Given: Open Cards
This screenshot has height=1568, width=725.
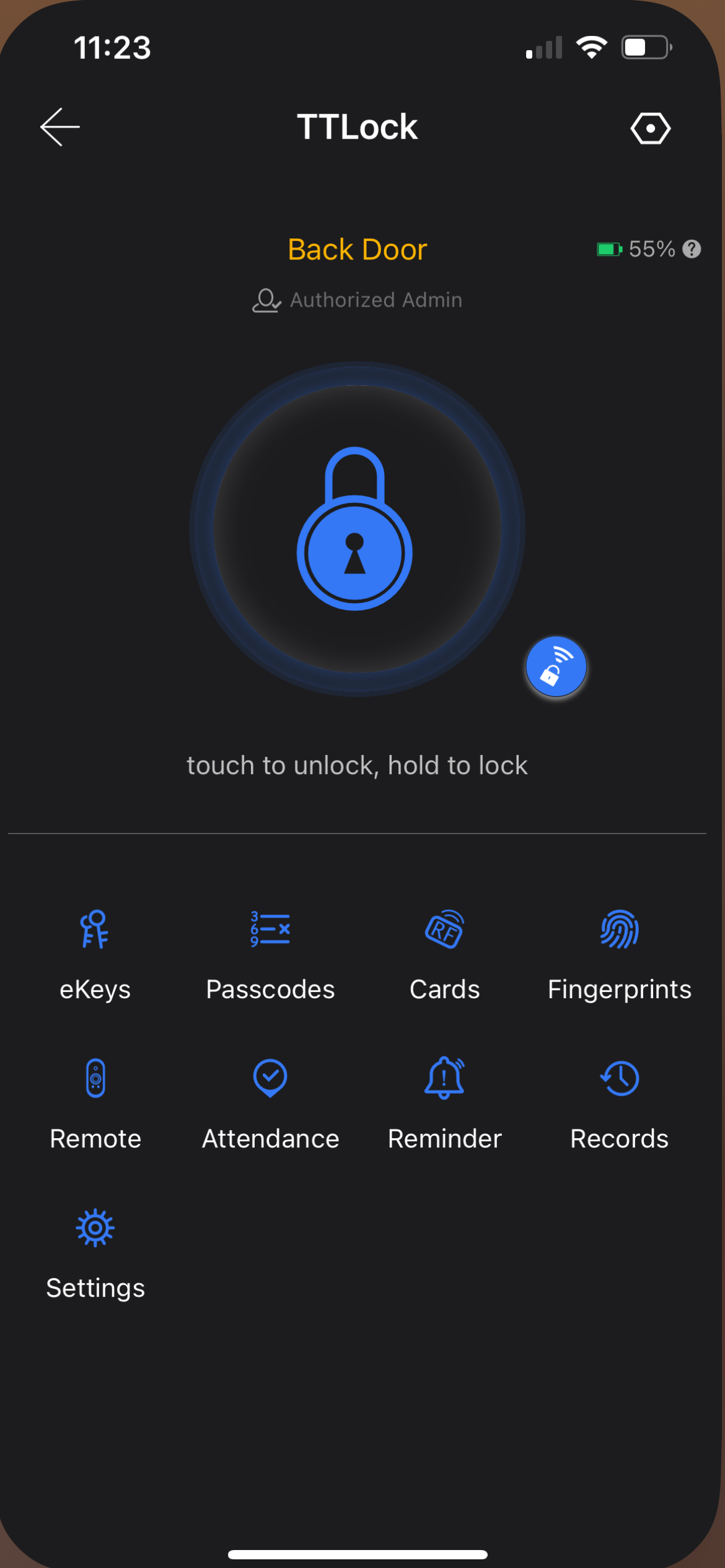Looking at the screenshot, I should 444,954.
